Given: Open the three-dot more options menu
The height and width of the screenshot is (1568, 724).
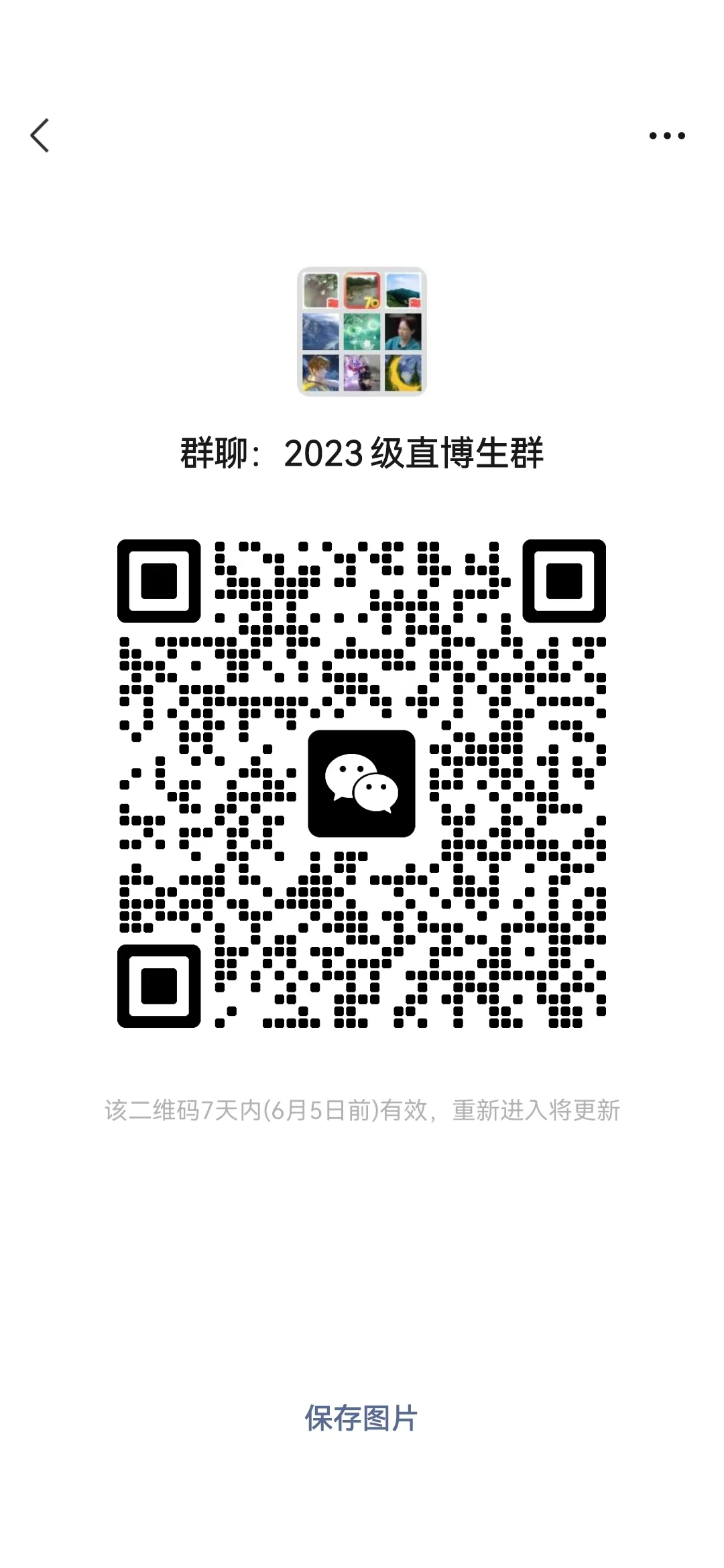Looking at the screenshot, I should 667,136.
